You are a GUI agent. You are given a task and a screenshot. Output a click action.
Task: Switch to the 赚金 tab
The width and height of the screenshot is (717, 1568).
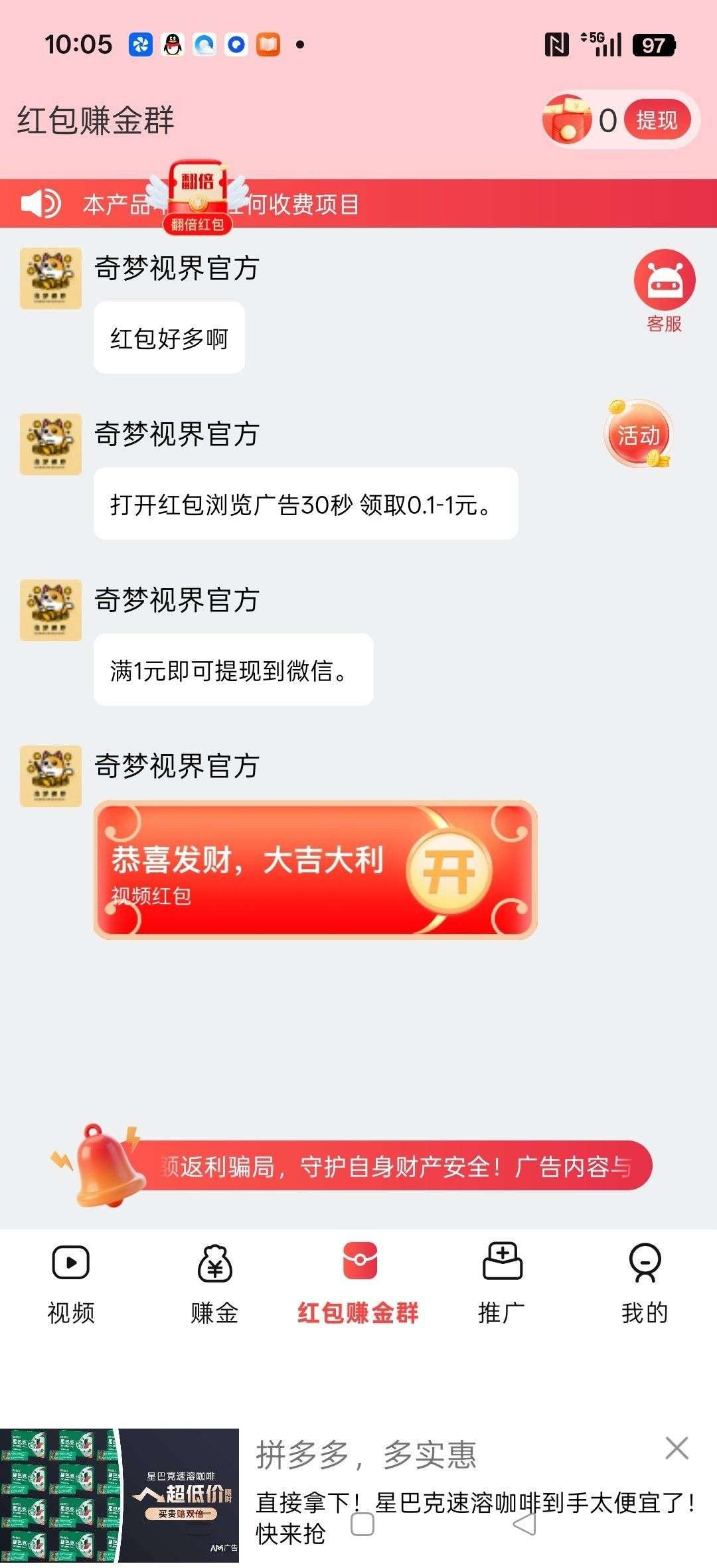(214, 1285)
